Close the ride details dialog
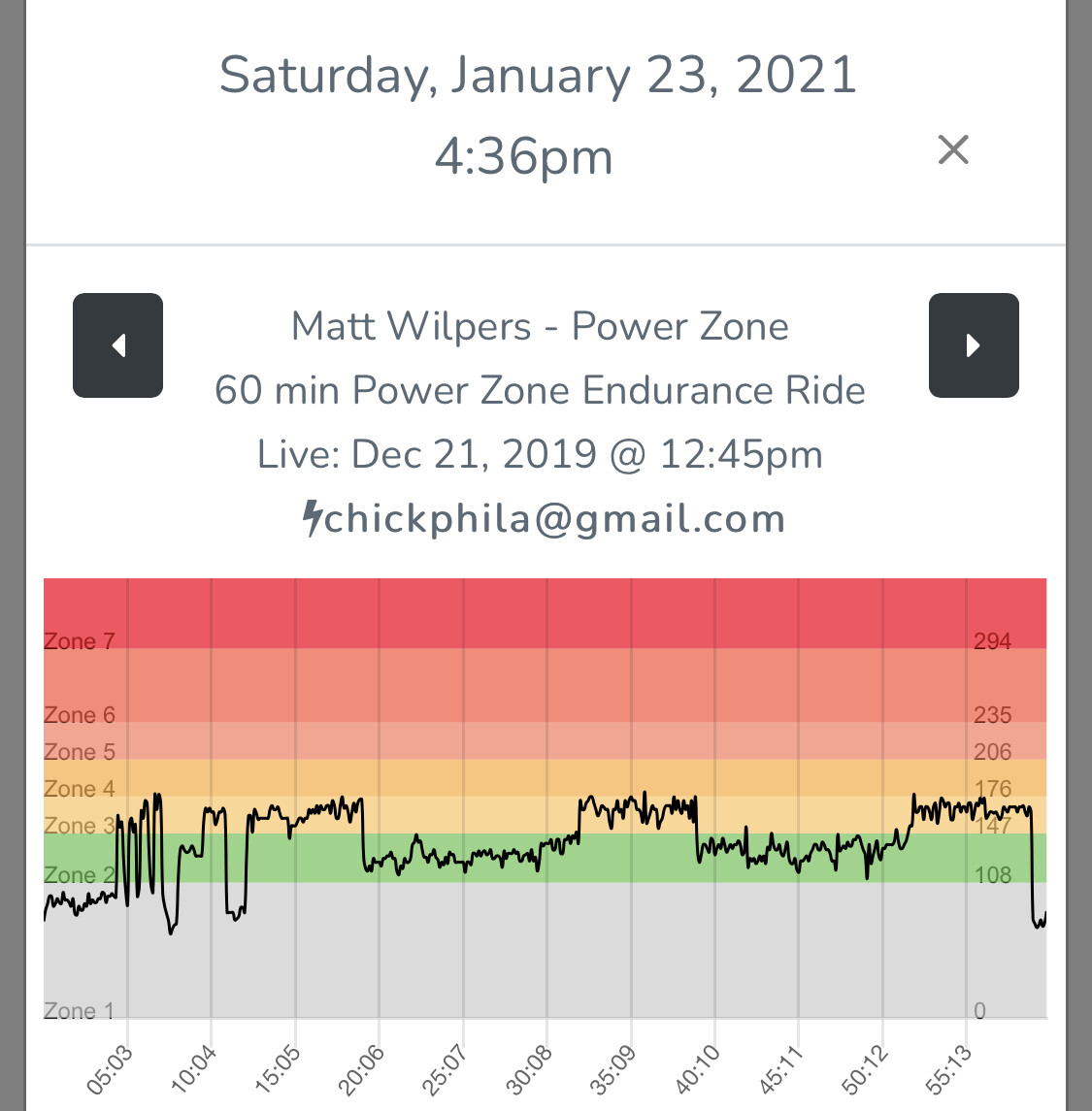1092x1111 pixels. (953, 150)
